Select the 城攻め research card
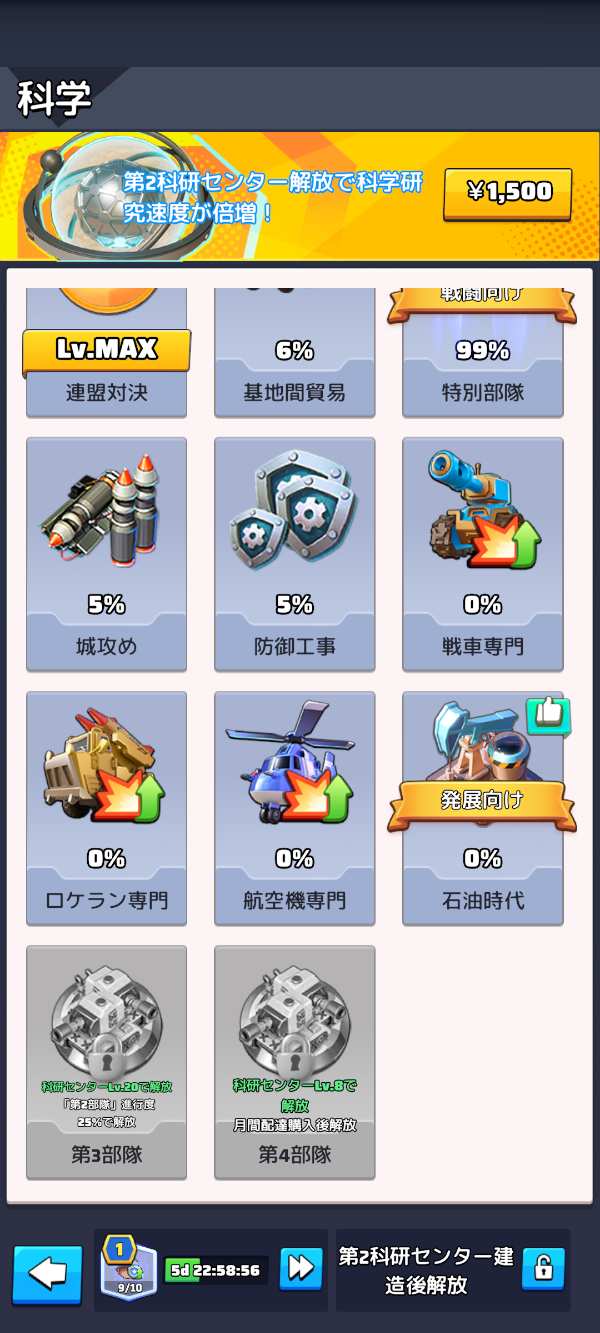The image size is (600, 1333). click(x=106, y=552)
